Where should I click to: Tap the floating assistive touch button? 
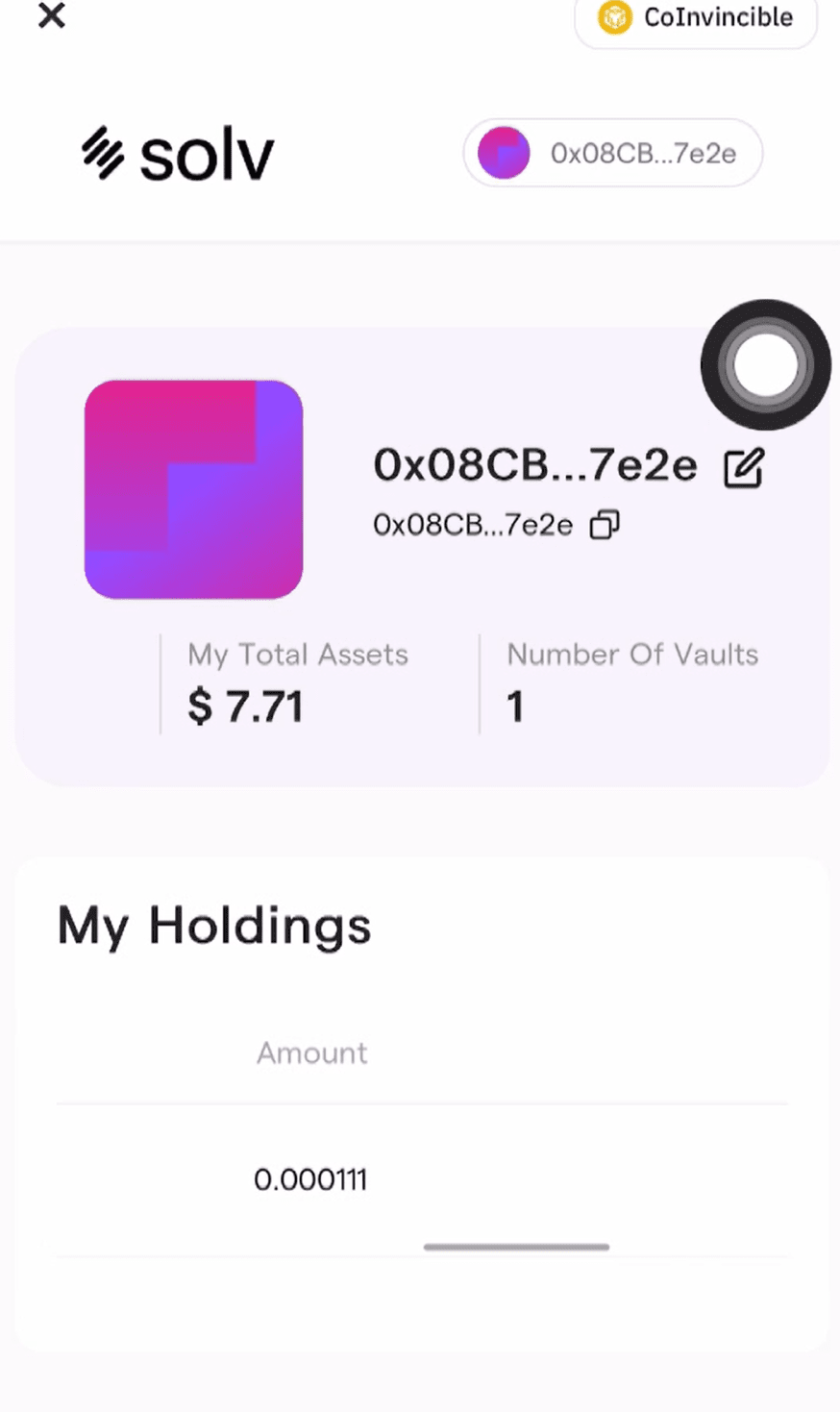point(765,364)
